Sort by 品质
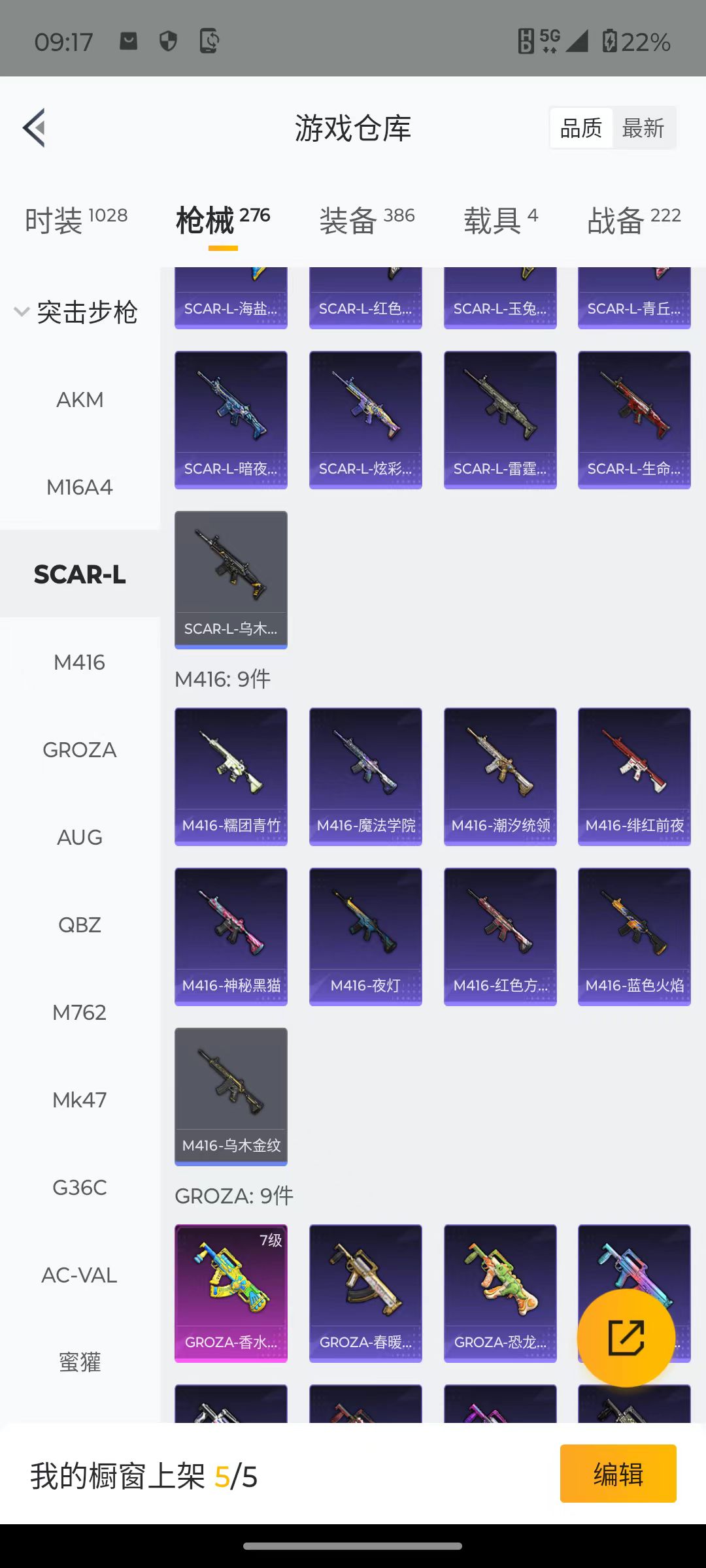This screenshot has height=1568, width=706. tap(581, 128)
